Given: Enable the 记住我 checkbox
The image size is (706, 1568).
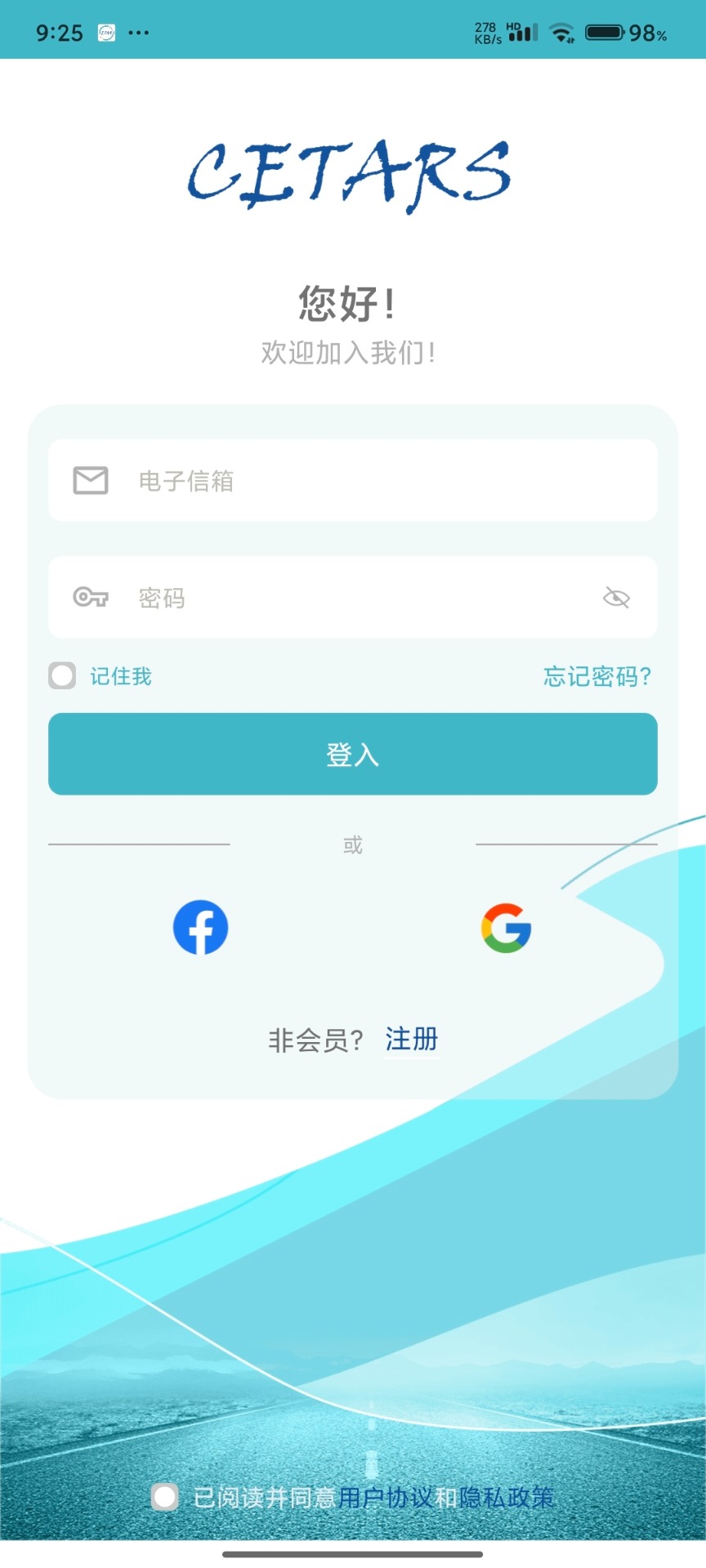Looking at the screenshot, I should point(62,675).
